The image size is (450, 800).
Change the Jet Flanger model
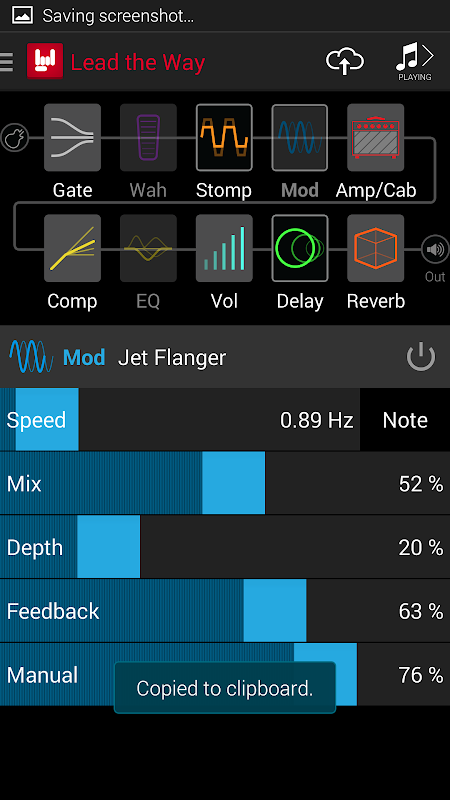(172, 358)
